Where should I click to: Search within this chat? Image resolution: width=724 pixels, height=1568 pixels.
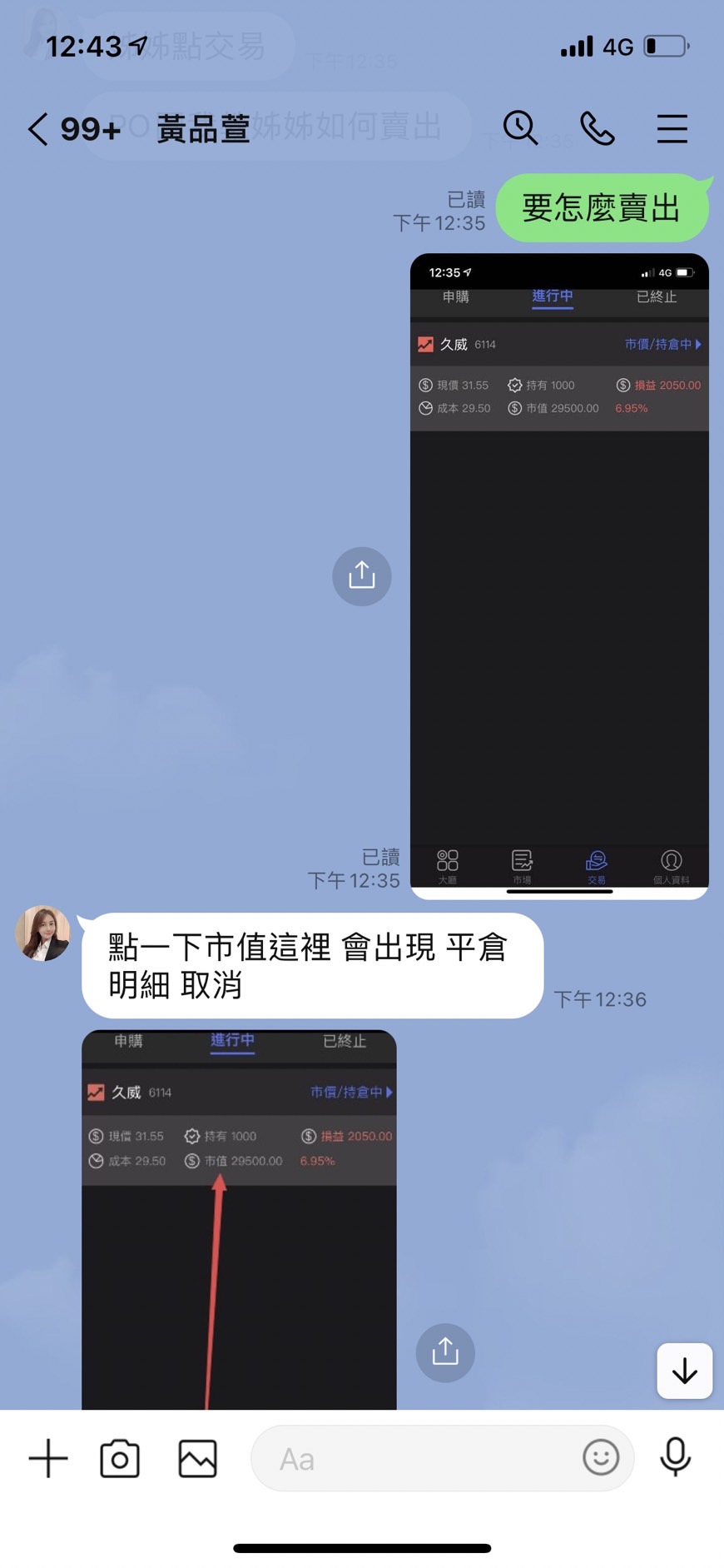tap(520, 128)
